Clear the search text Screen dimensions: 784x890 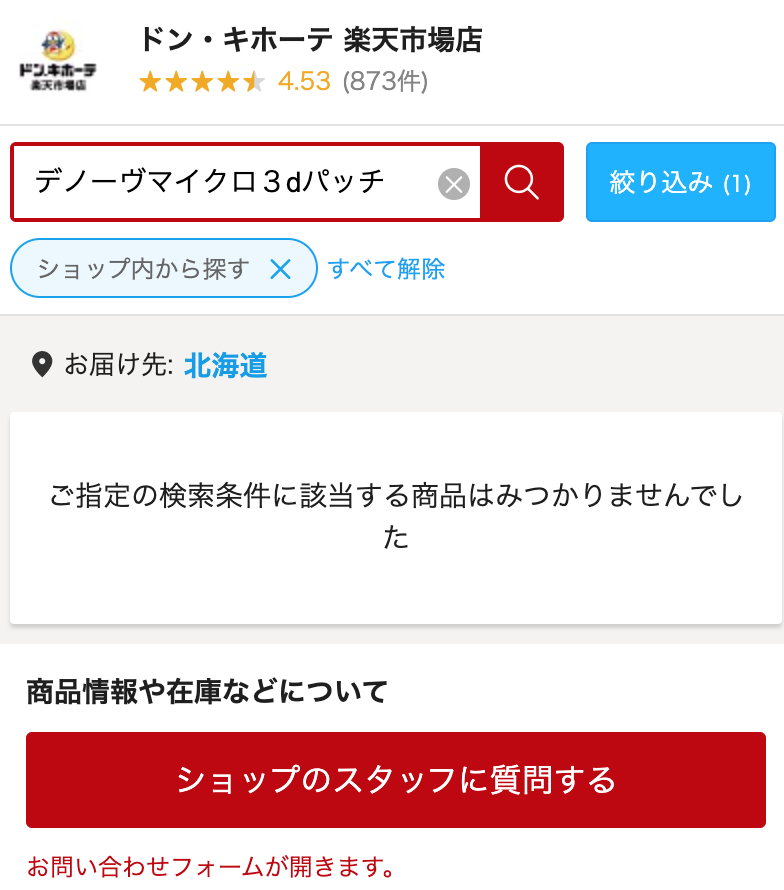click(454, 184)
